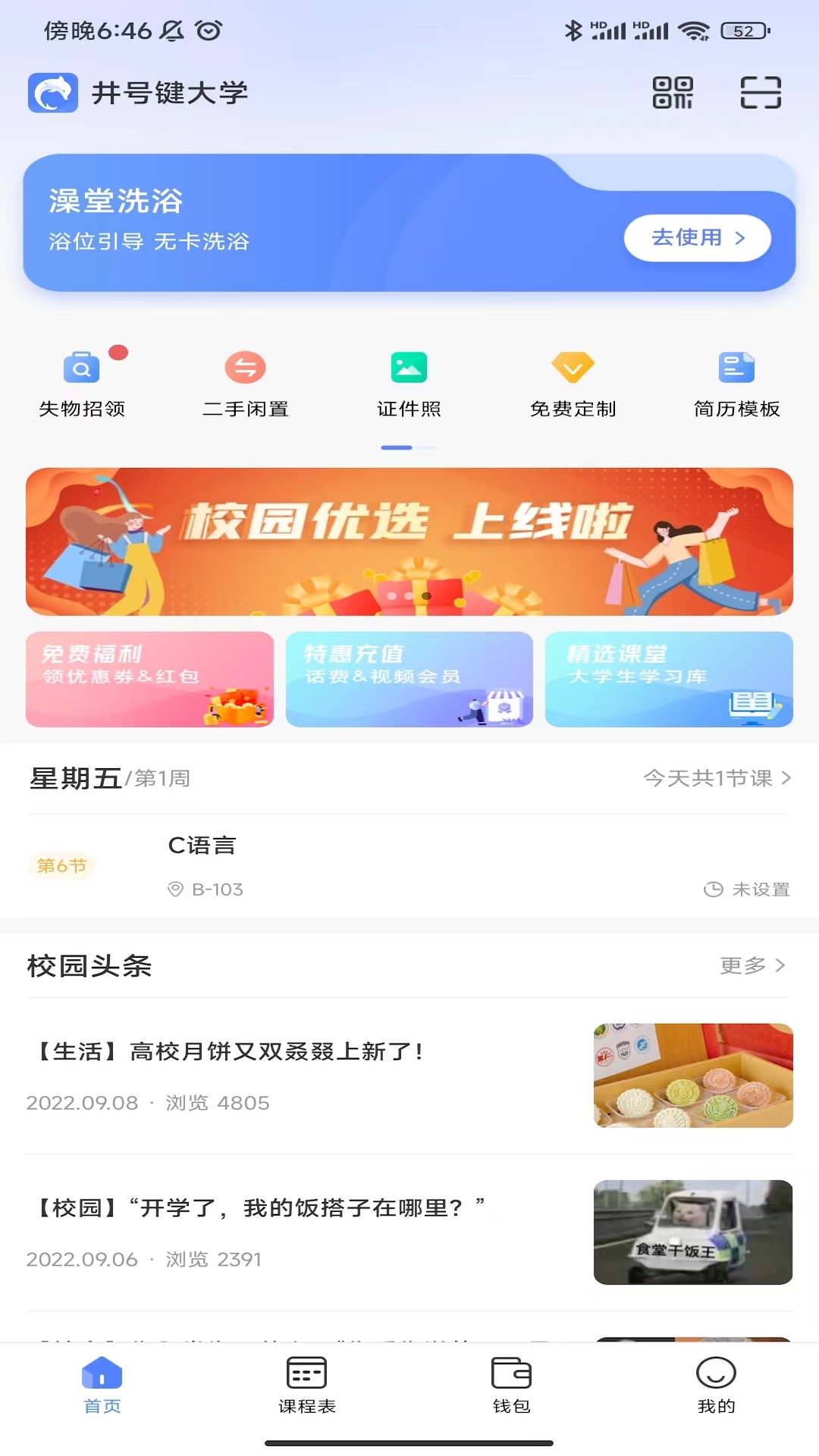Open the QR code icon in header
The image size is (819, 1456).
(673, 93)
